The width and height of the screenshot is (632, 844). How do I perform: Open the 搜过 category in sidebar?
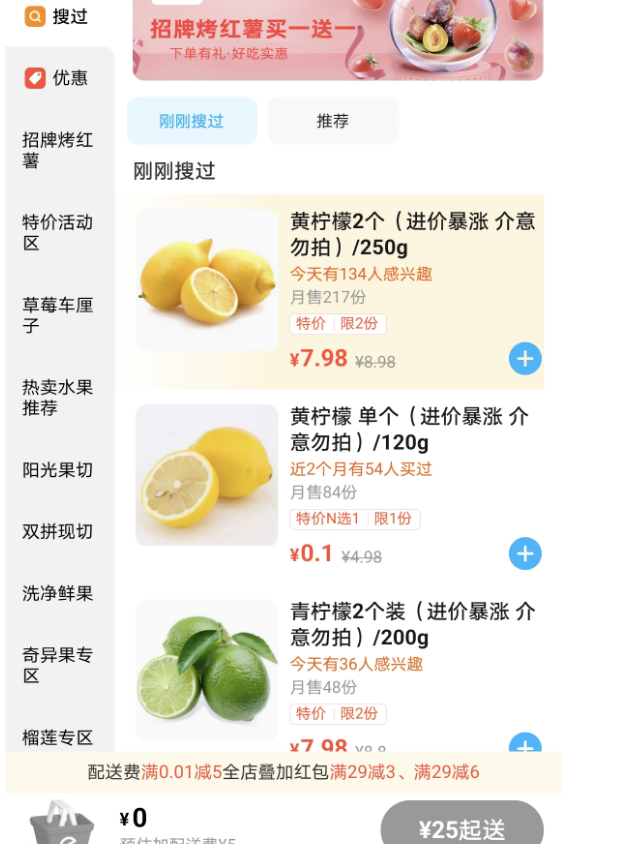coord(58,17)
